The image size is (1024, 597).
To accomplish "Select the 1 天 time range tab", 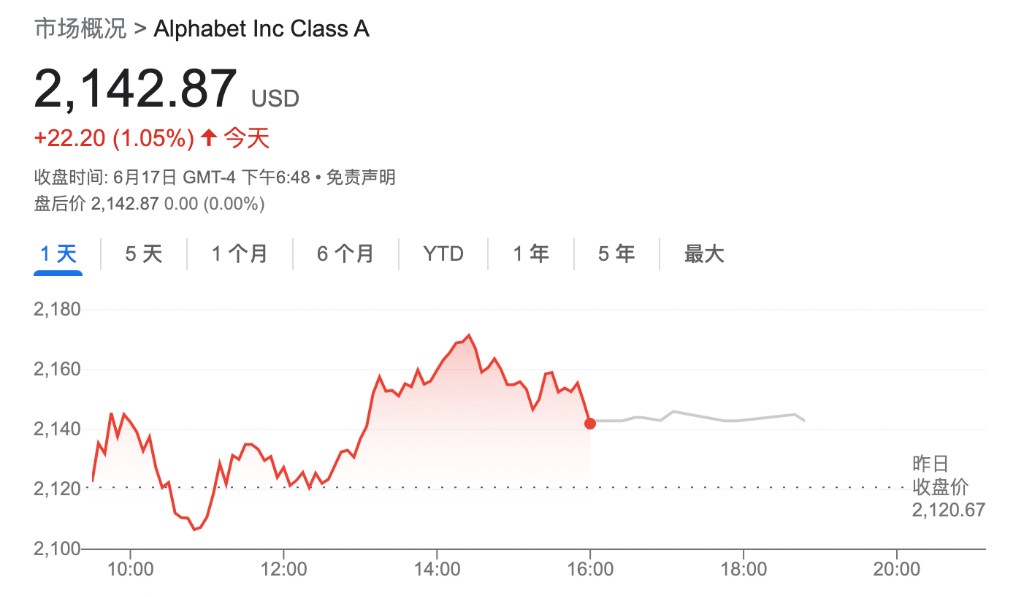I will tap(58, 254).
